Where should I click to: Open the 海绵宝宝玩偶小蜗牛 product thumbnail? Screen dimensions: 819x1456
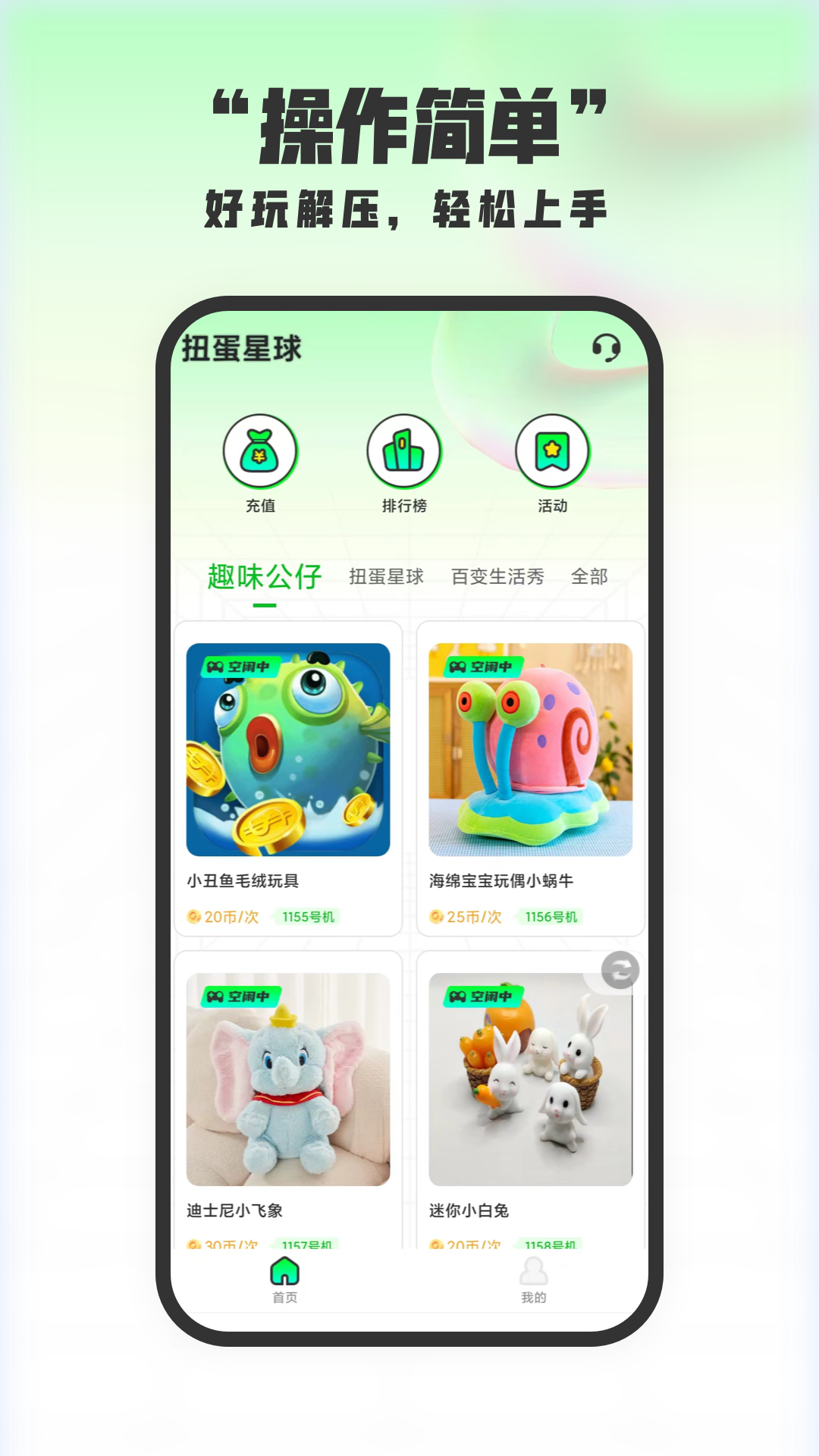click(531, 747)
